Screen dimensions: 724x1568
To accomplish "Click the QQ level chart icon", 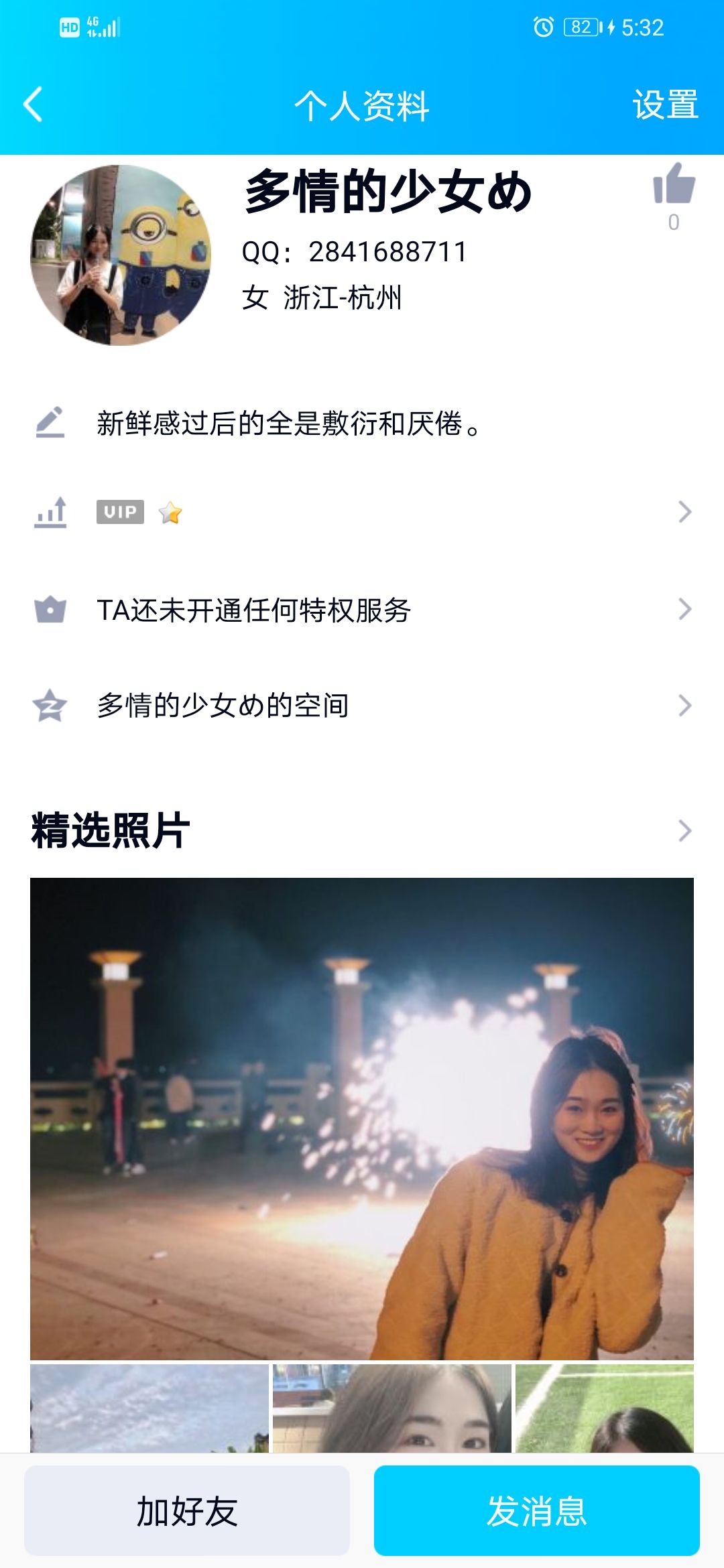I will (x=52, y=513).
